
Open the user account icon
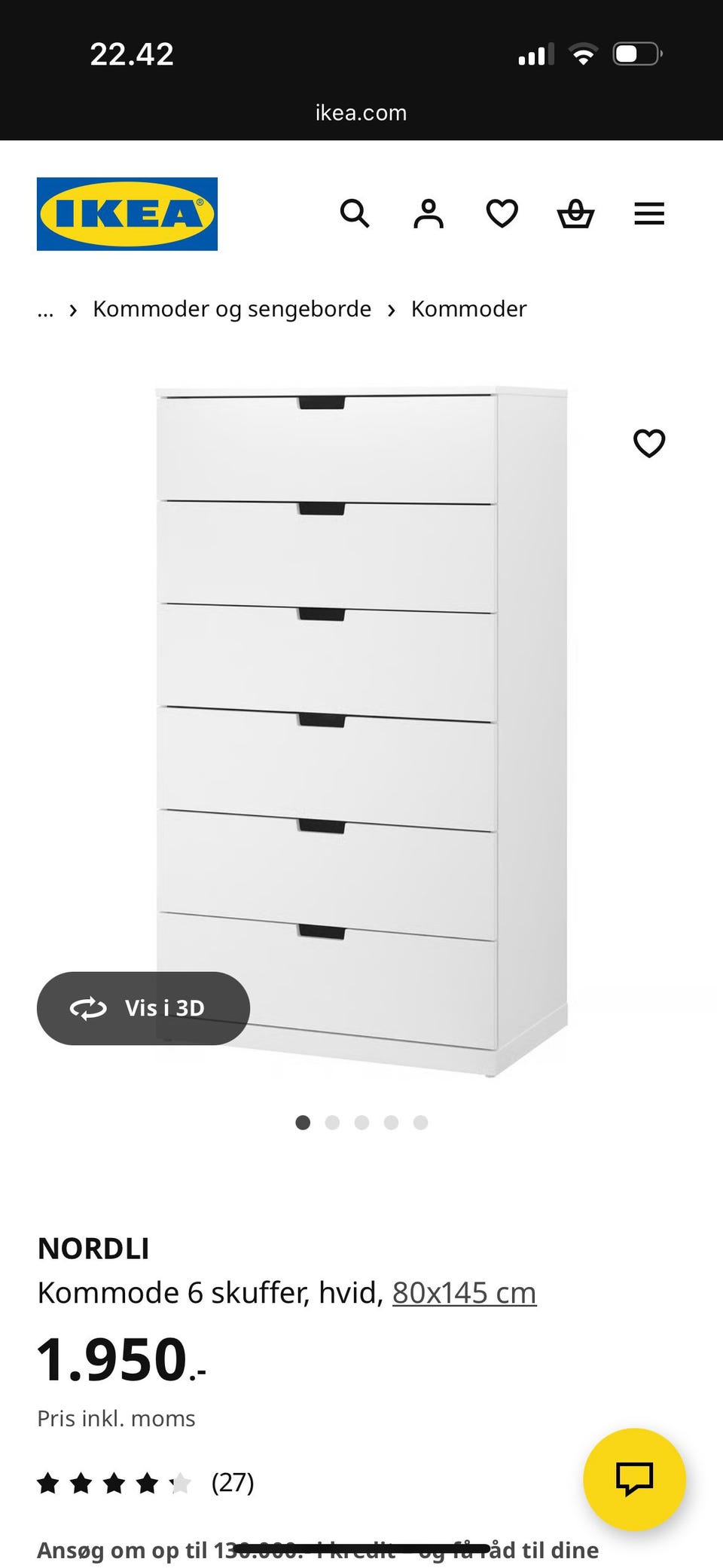click(x=429, y=214)
